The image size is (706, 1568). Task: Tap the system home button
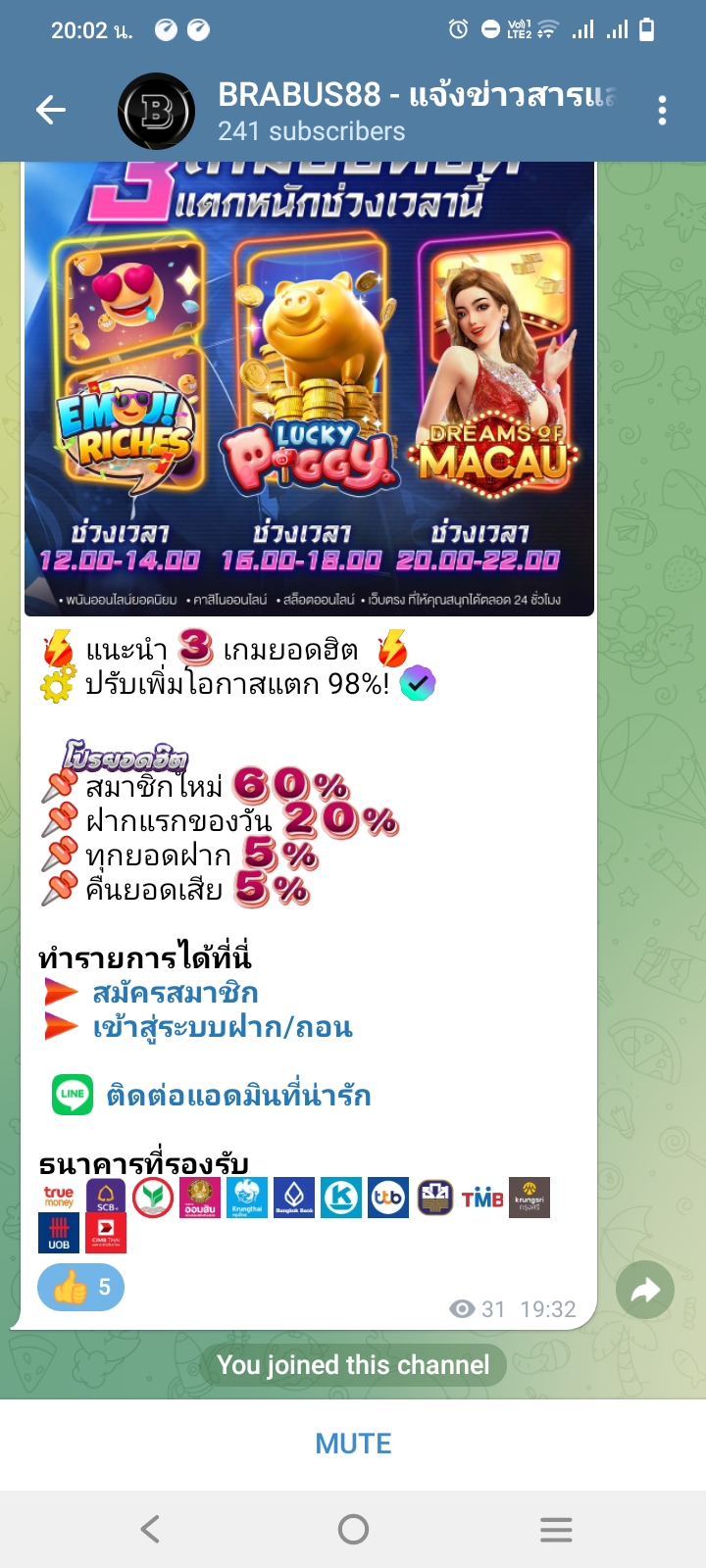(353, 1529)
